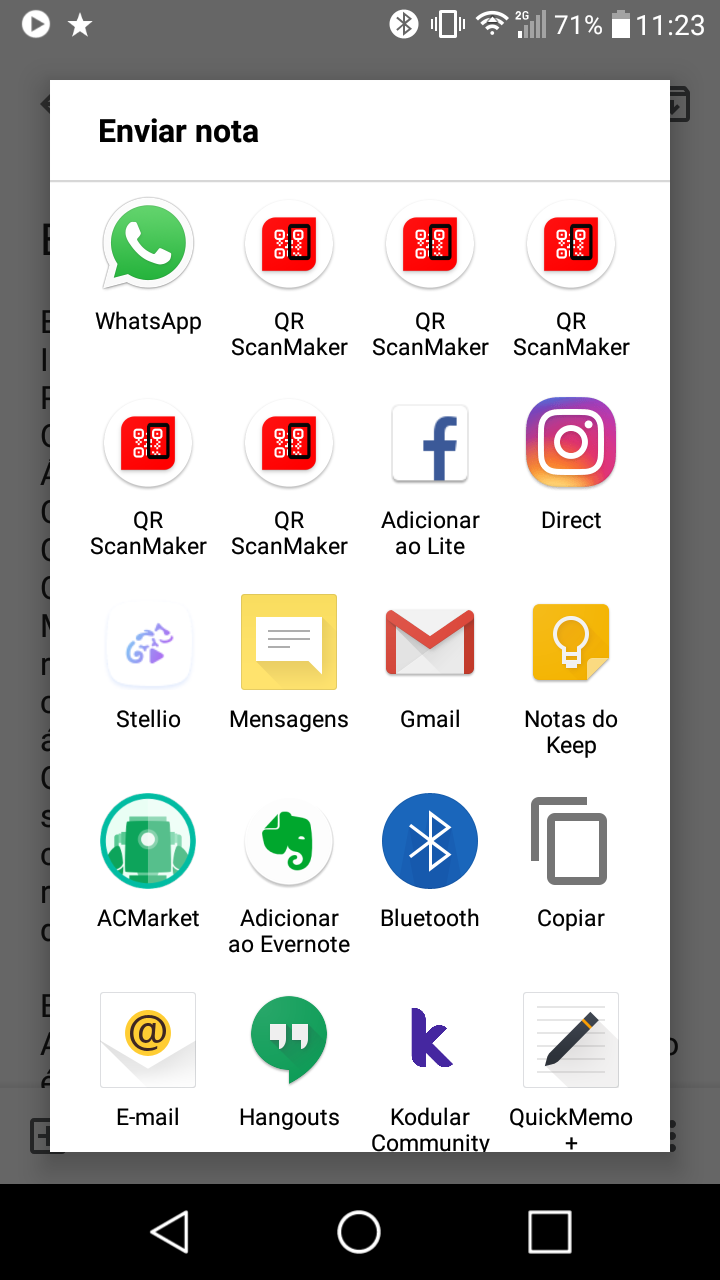Go back with the system back button
Viewport: 720px width, 1280px height.
coord(170,1232)
